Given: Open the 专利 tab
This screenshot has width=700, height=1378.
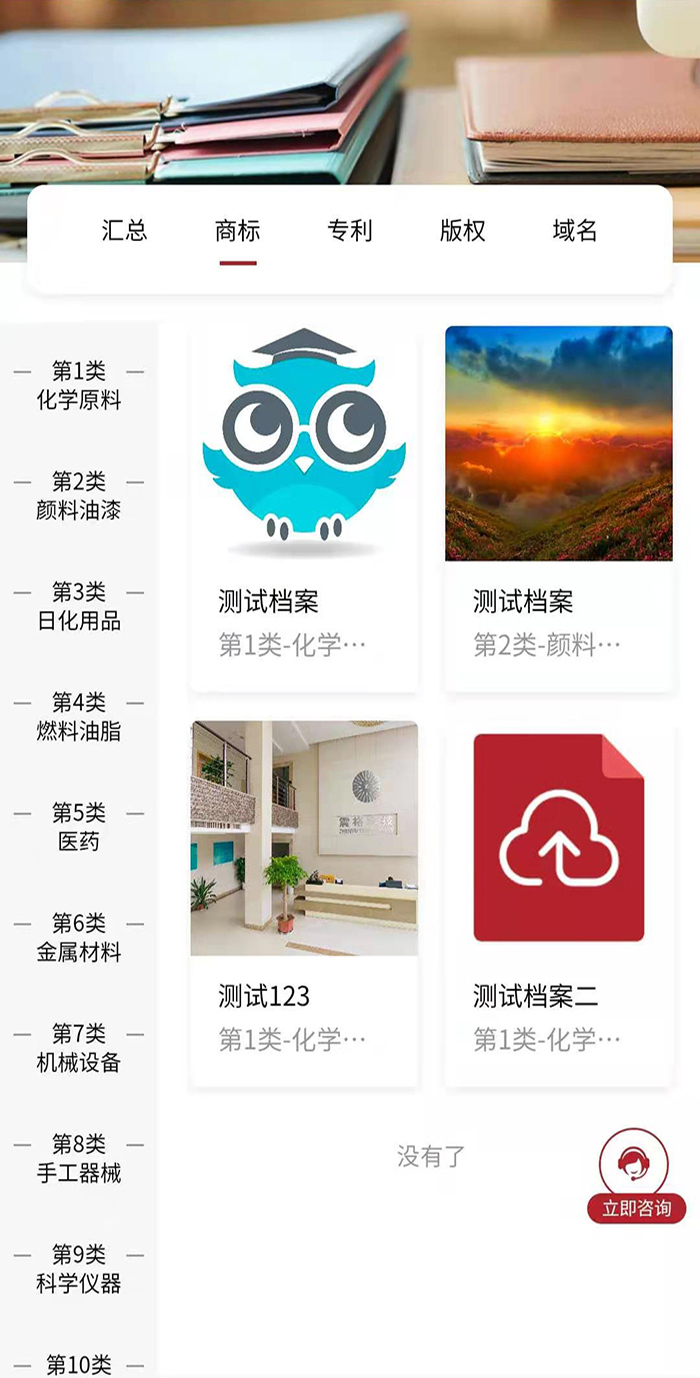Looking at the screenshot, I should (x=350, y=231).
